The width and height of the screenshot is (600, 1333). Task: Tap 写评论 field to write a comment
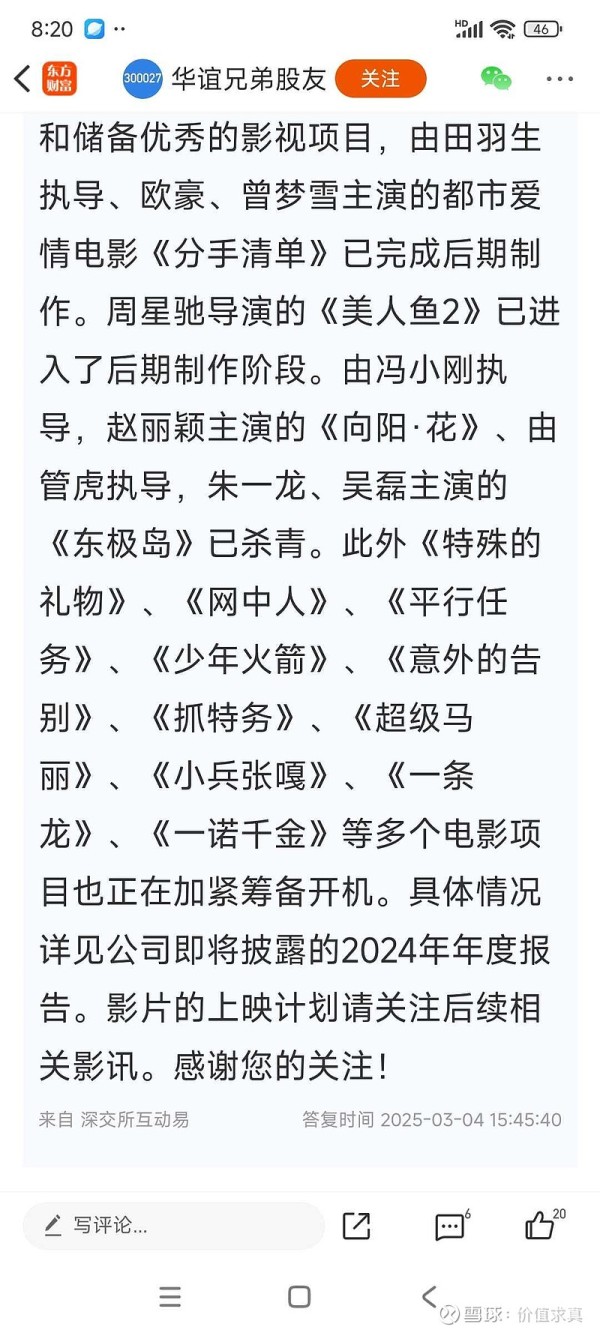point(174,1226)
